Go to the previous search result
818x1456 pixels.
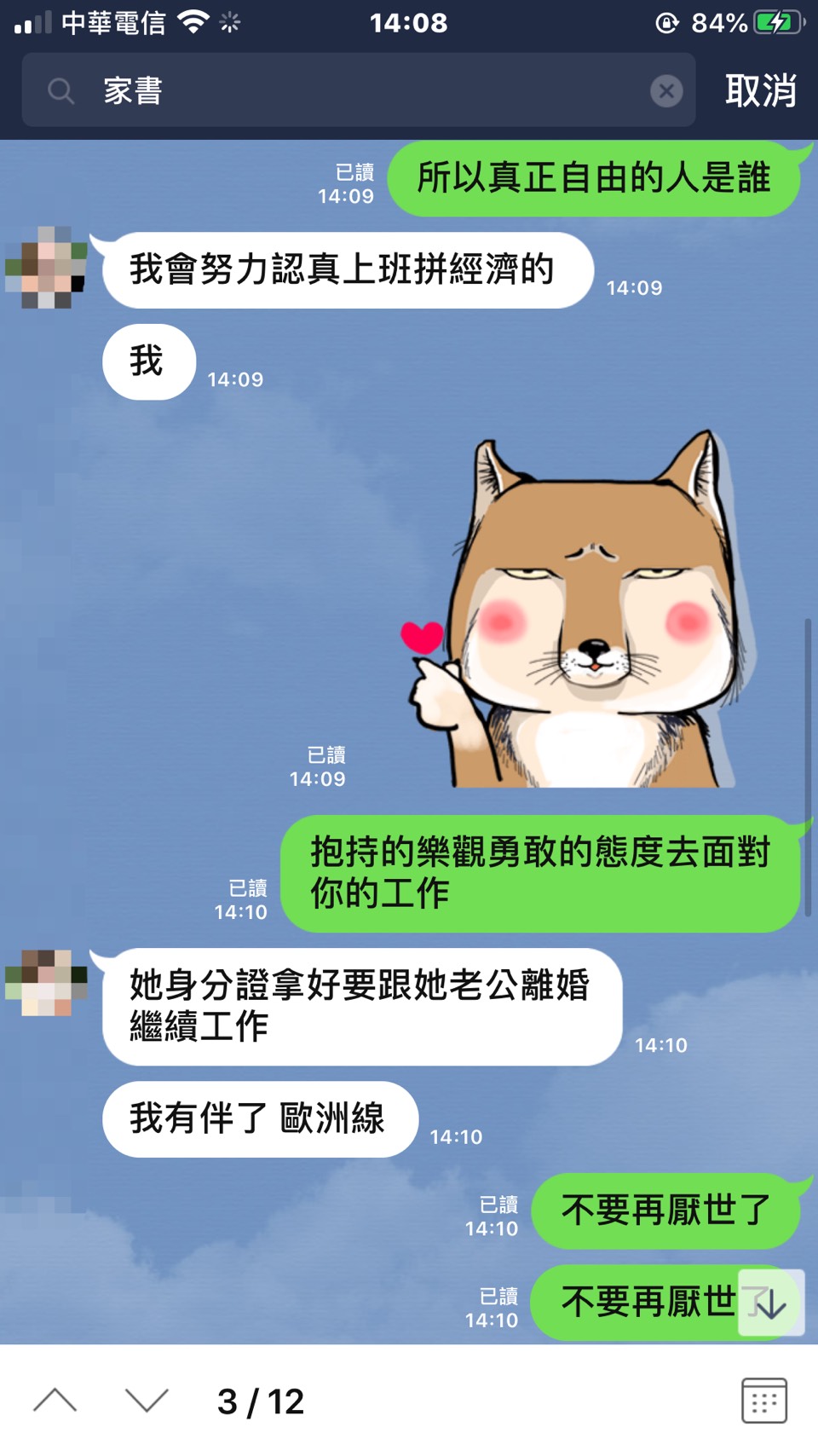(55, 1401)
